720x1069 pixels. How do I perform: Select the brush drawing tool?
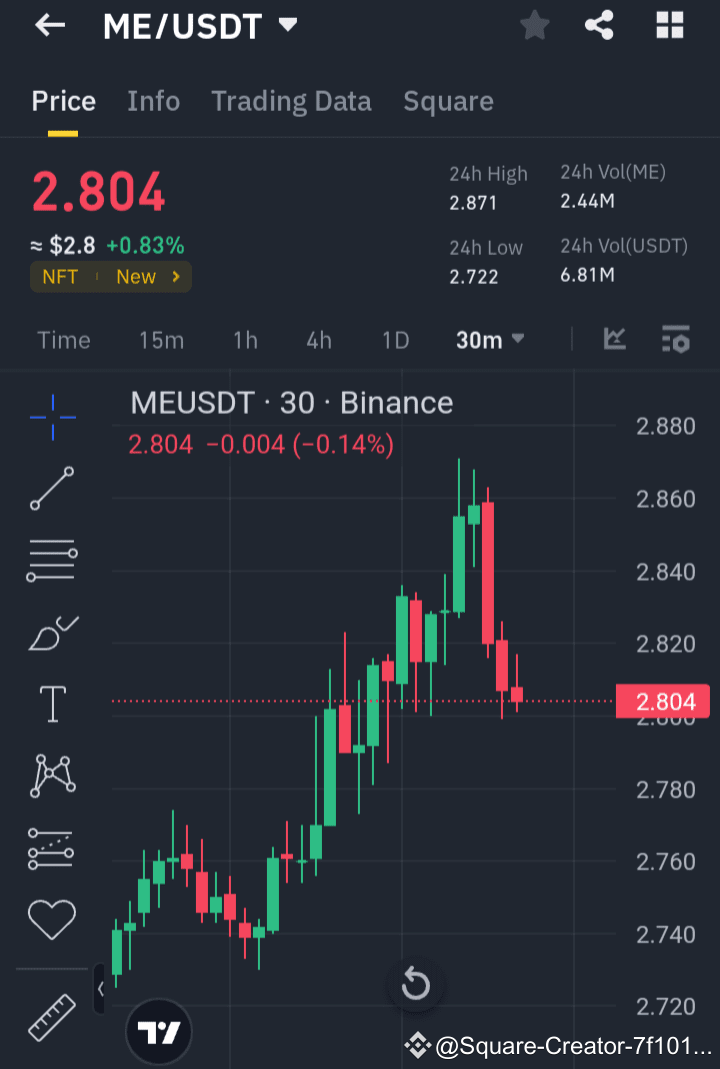[x=51, y=632]
